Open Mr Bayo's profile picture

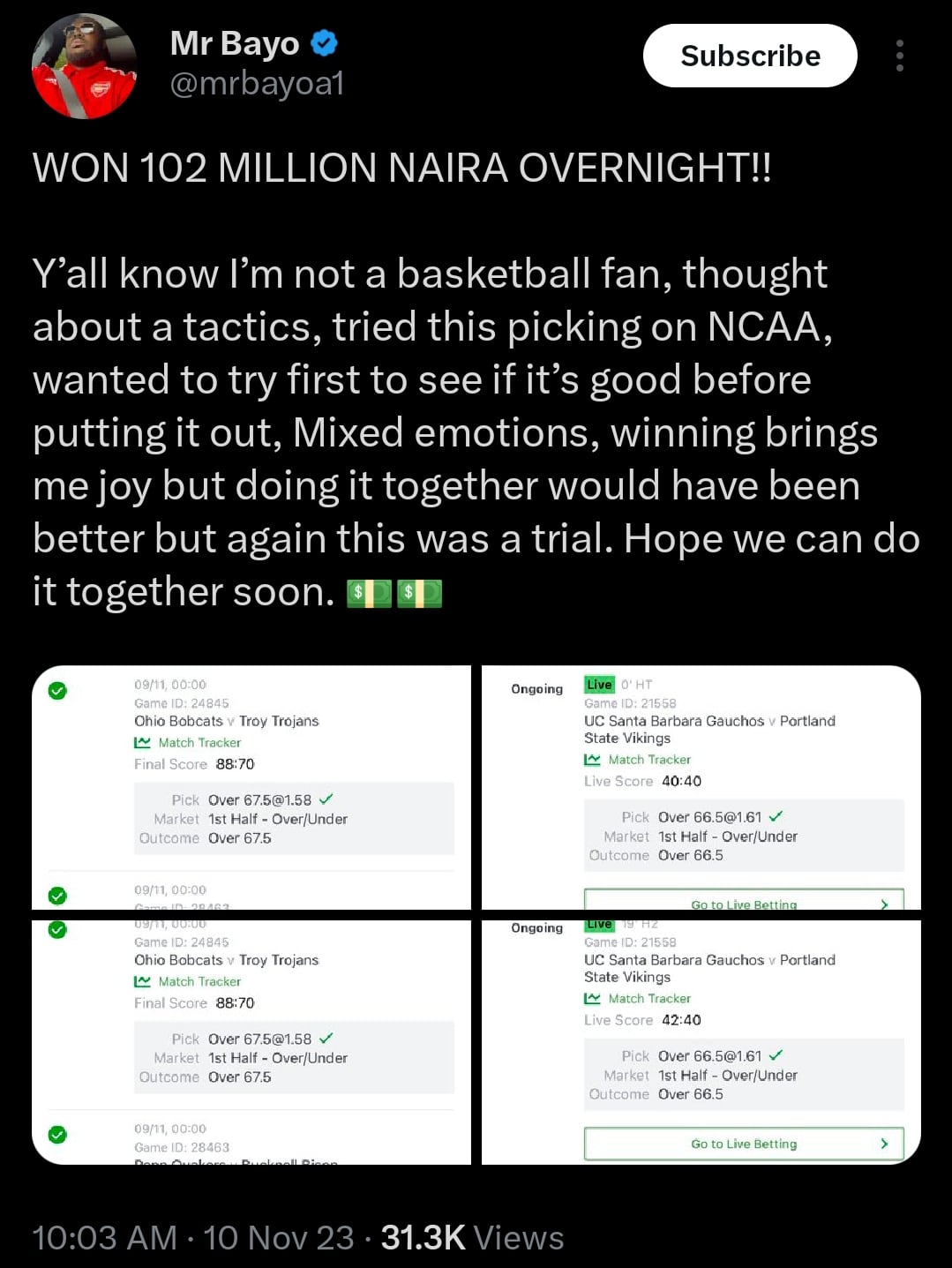(84, 66)
